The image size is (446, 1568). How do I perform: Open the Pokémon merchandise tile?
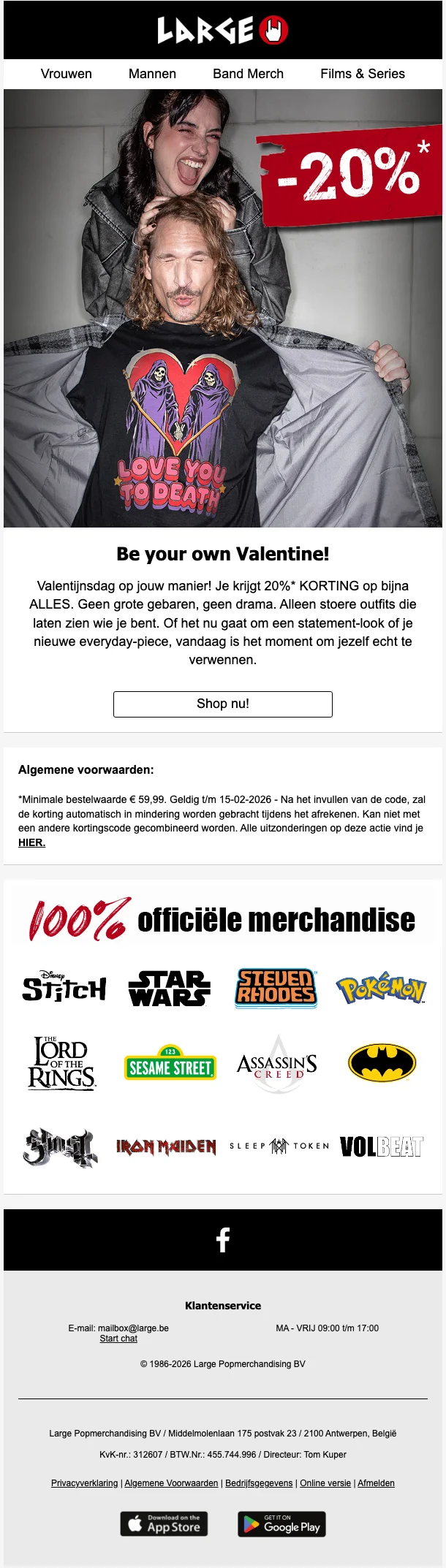pos(381,989)
